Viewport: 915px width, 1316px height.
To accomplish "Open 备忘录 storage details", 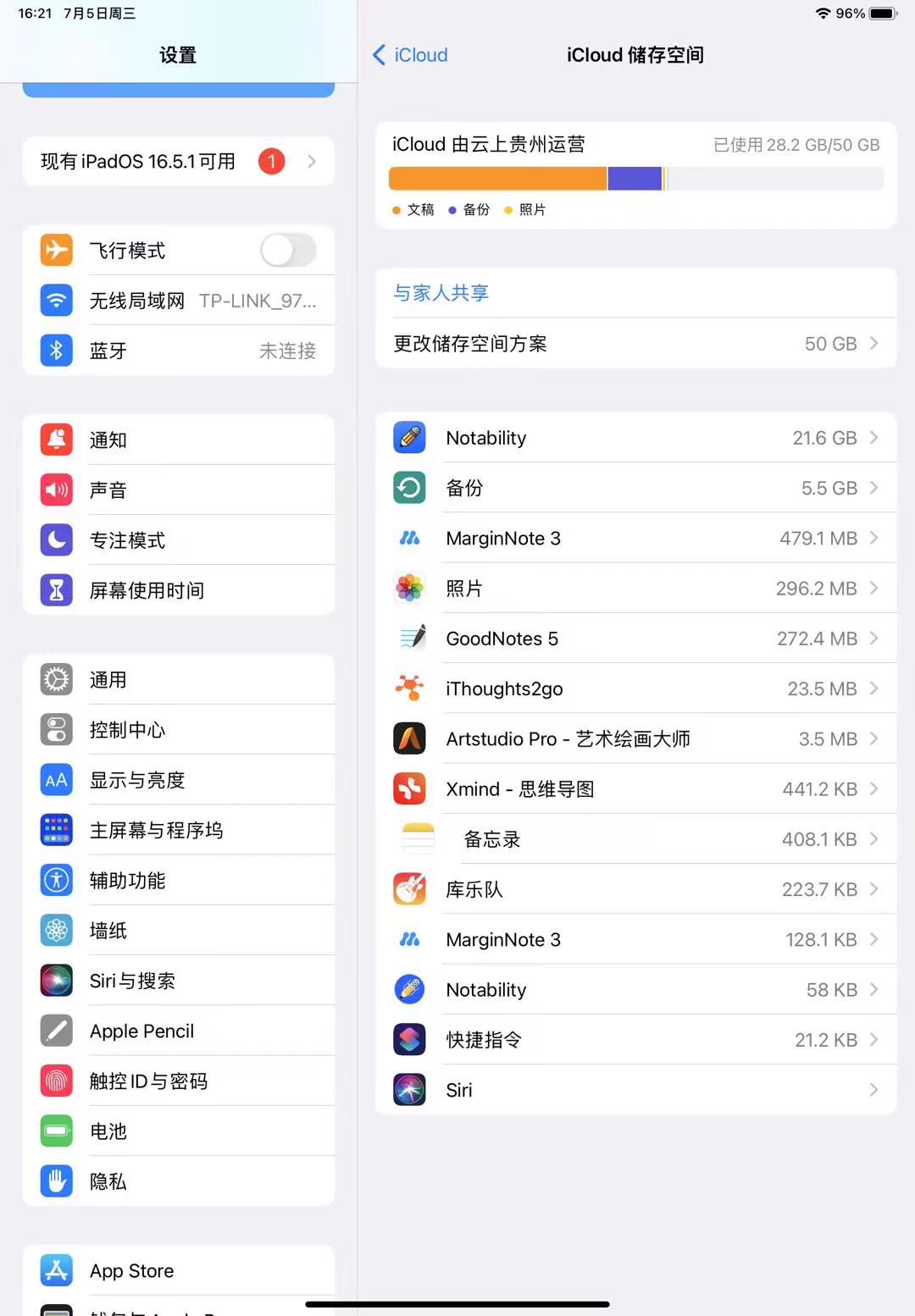I will (635, 839).
